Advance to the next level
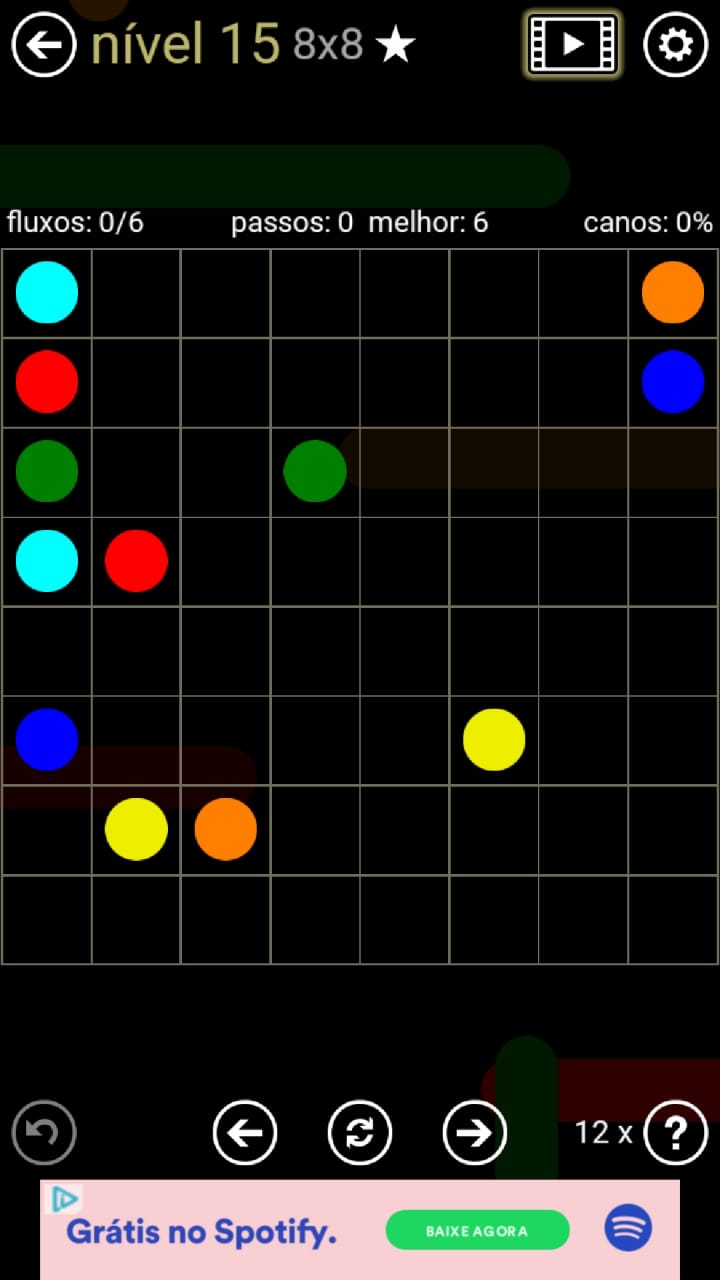 (x=475, y=1133)
